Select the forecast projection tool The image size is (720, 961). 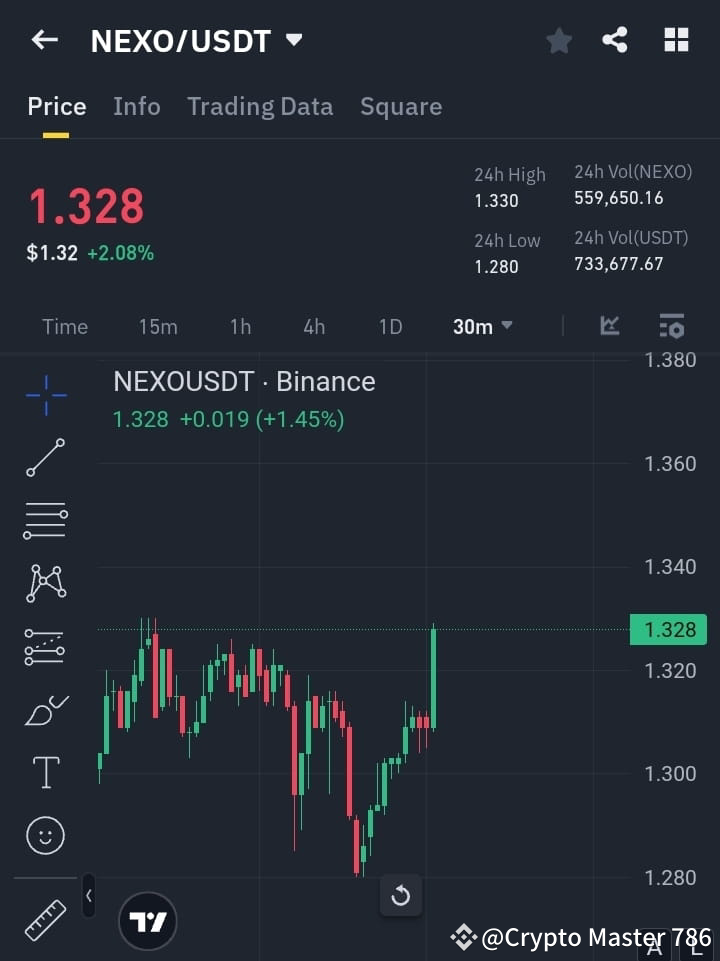(45, 646)
